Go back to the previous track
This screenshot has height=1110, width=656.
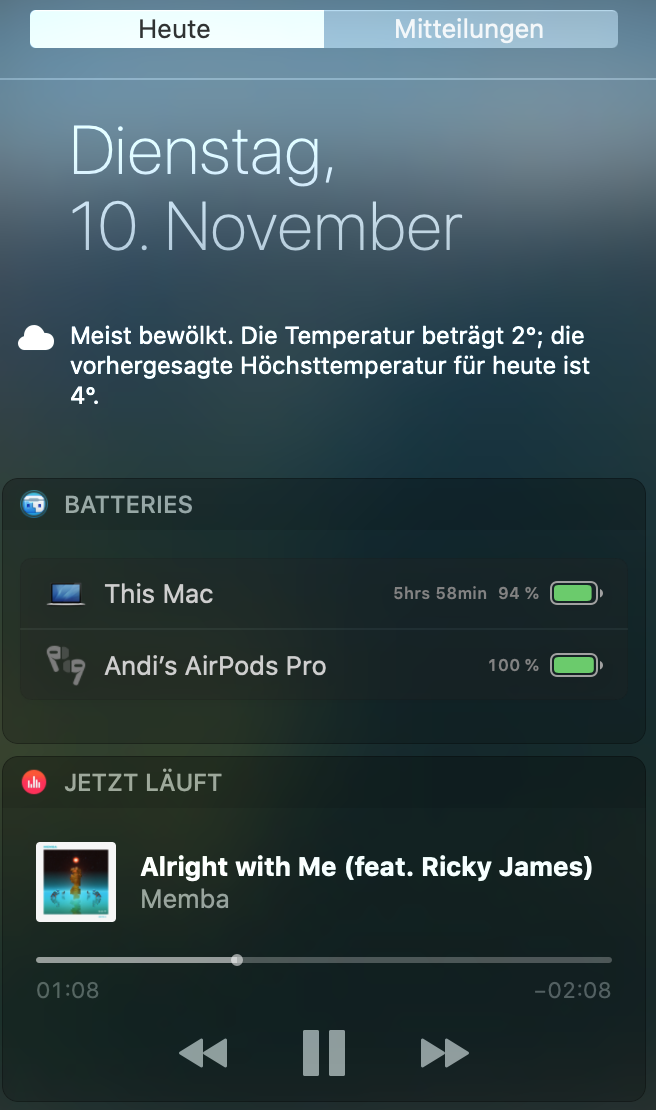204,1053
